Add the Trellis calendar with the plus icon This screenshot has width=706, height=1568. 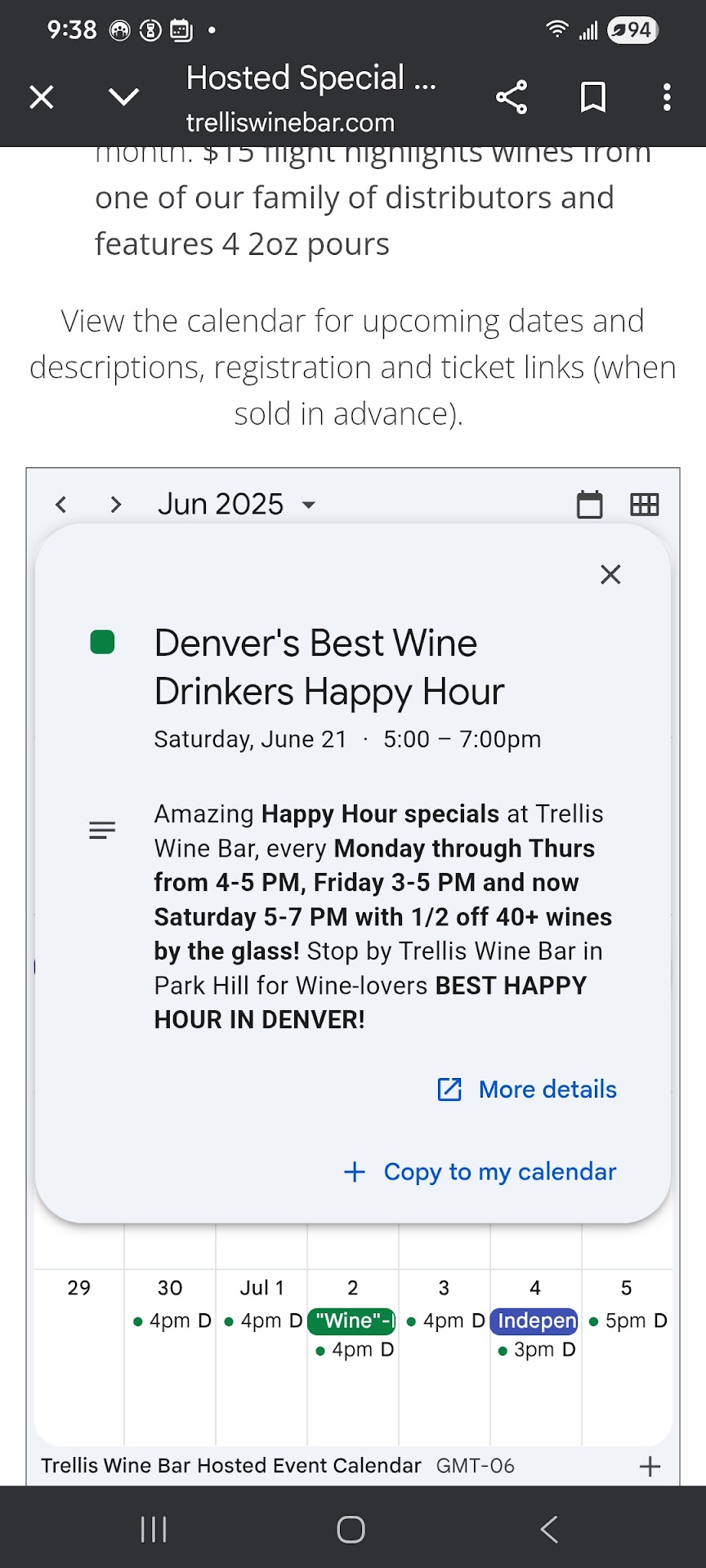pos(650,1466)
